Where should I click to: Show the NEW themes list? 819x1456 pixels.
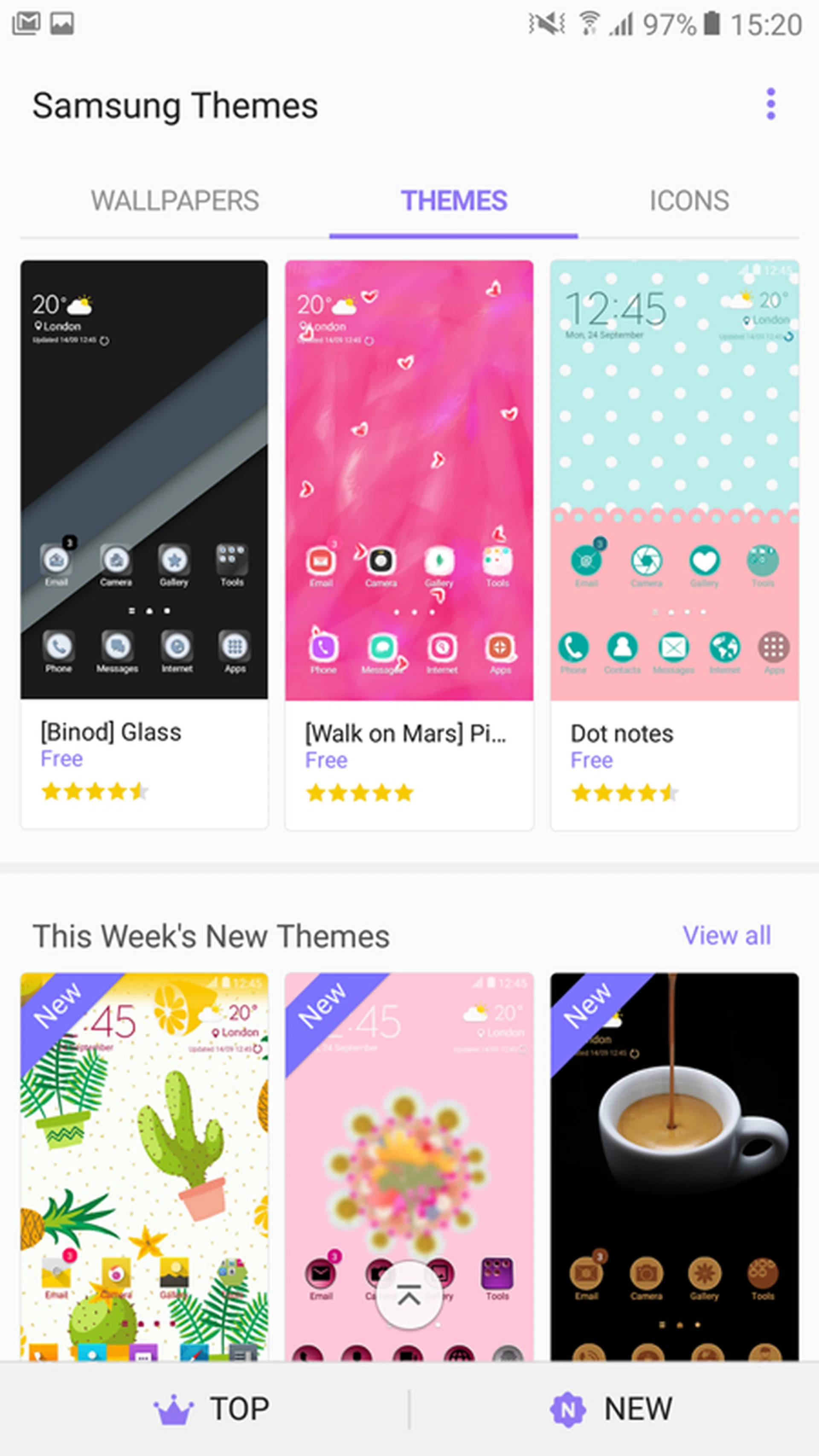612,1409
